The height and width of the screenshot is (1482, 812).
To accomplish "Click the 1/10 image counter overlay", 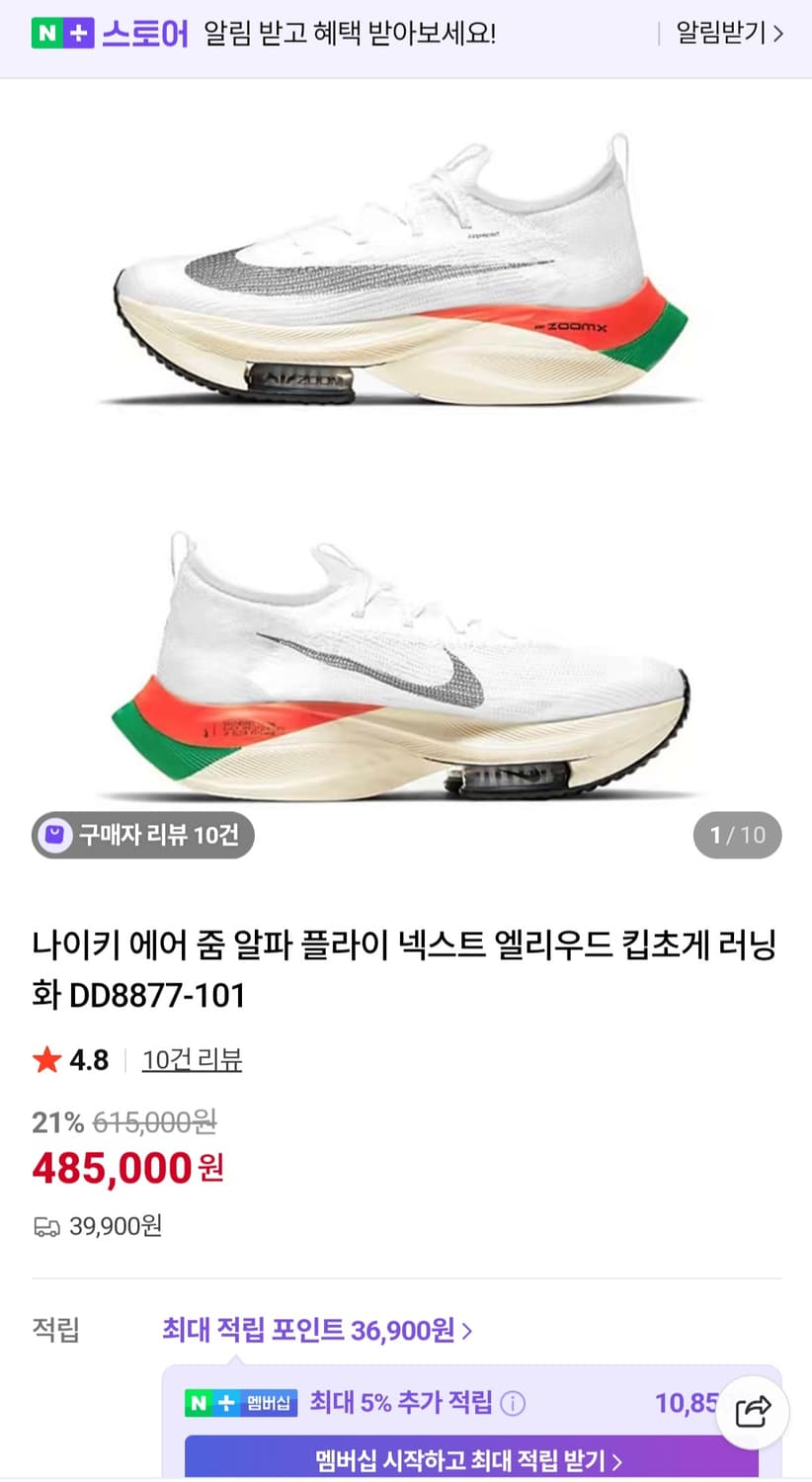I will 737,835.
